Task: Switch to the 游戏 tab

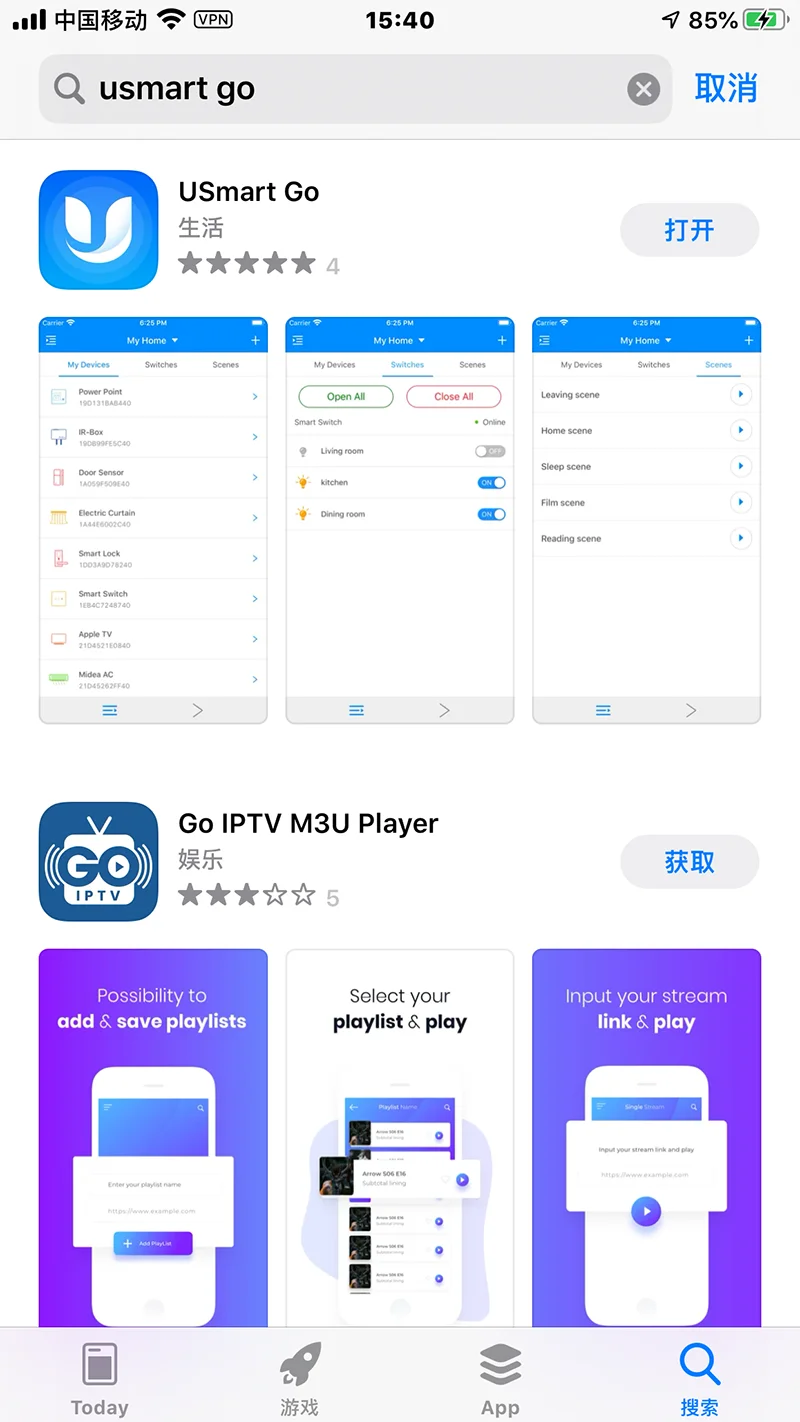Action: 300,1380
